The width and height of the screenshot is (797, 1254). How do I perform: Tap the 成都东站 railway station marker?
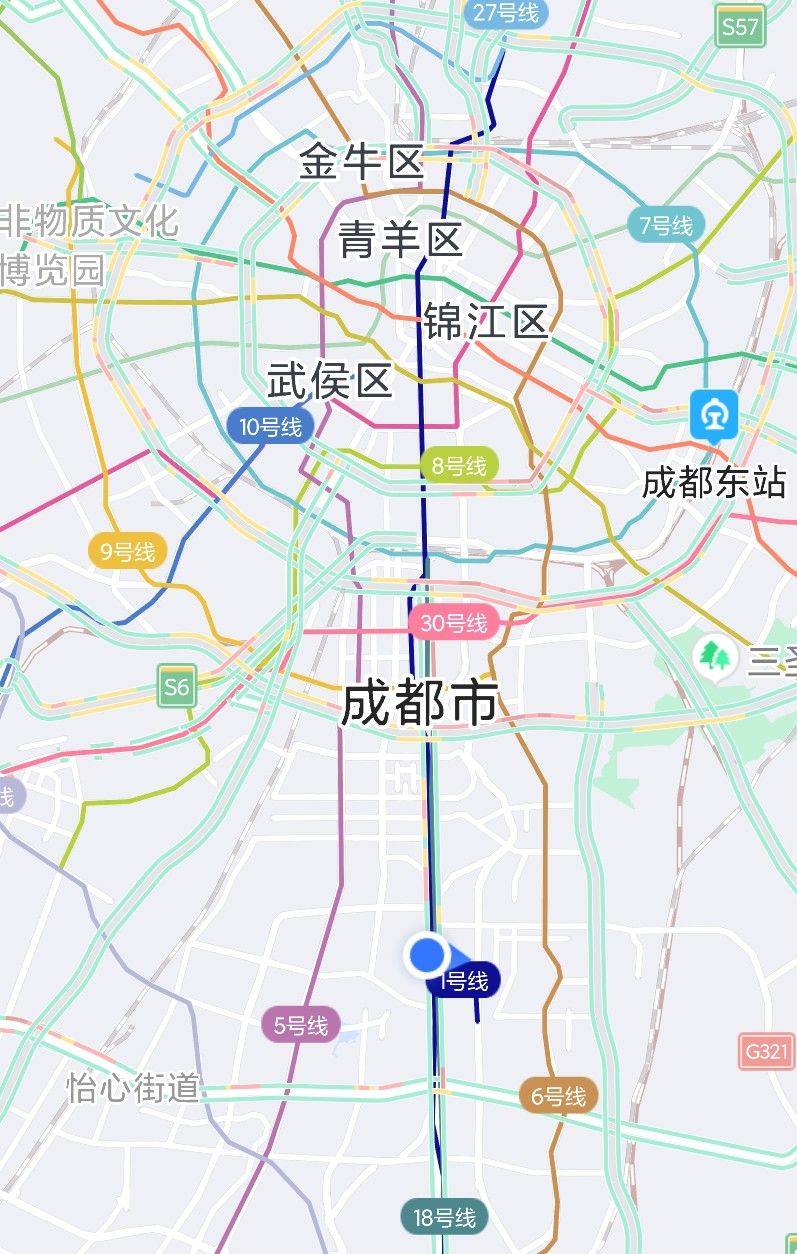pyautogui.click(x=714, y=417)
